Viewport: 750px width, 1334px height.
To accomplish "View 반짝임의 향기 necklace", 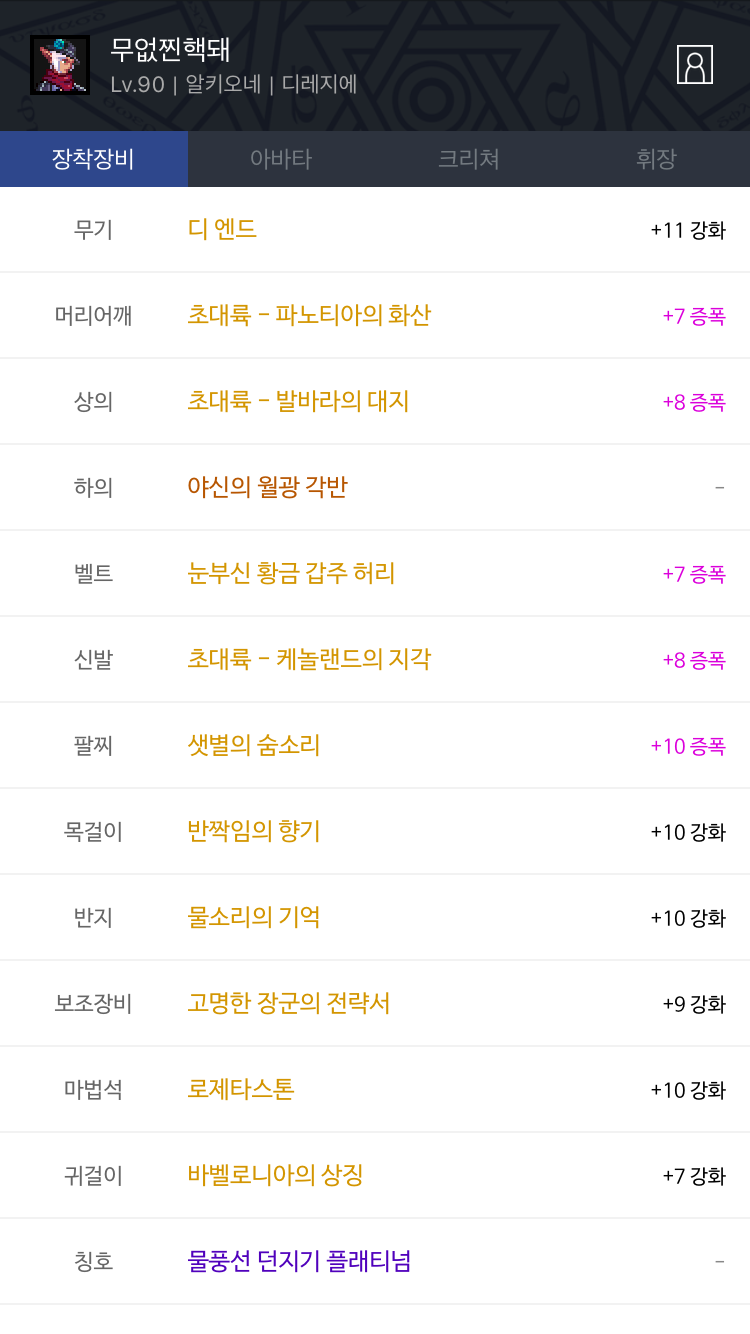I will pos(254,831).
